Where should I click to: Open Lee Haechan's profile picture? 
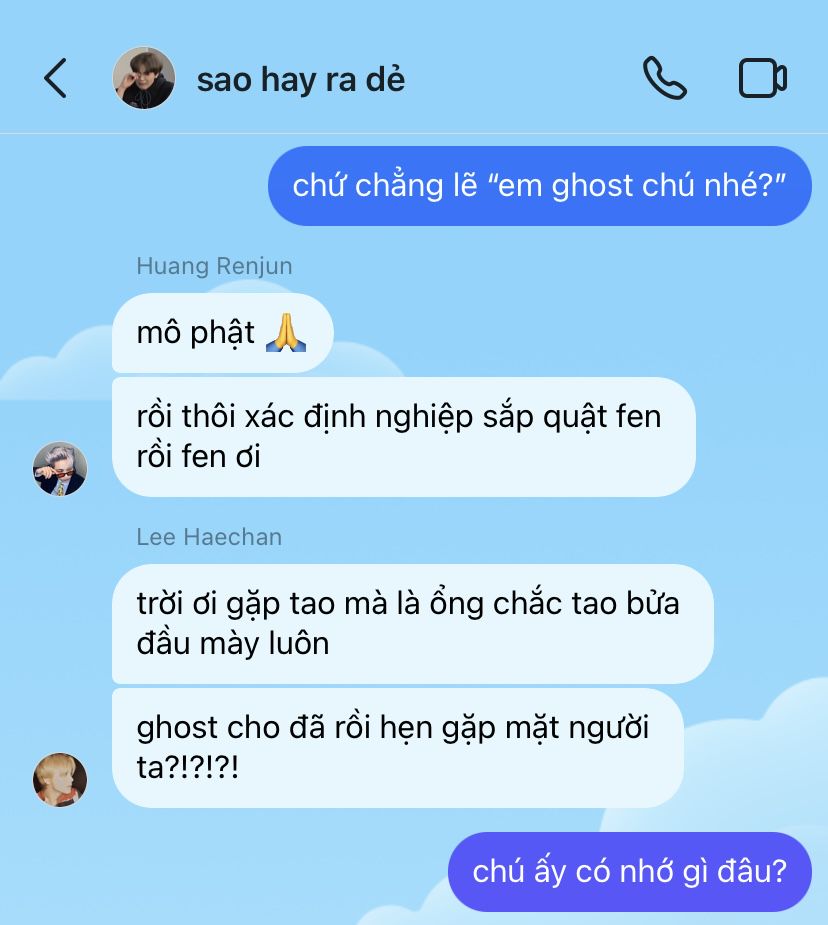[60, 779]
